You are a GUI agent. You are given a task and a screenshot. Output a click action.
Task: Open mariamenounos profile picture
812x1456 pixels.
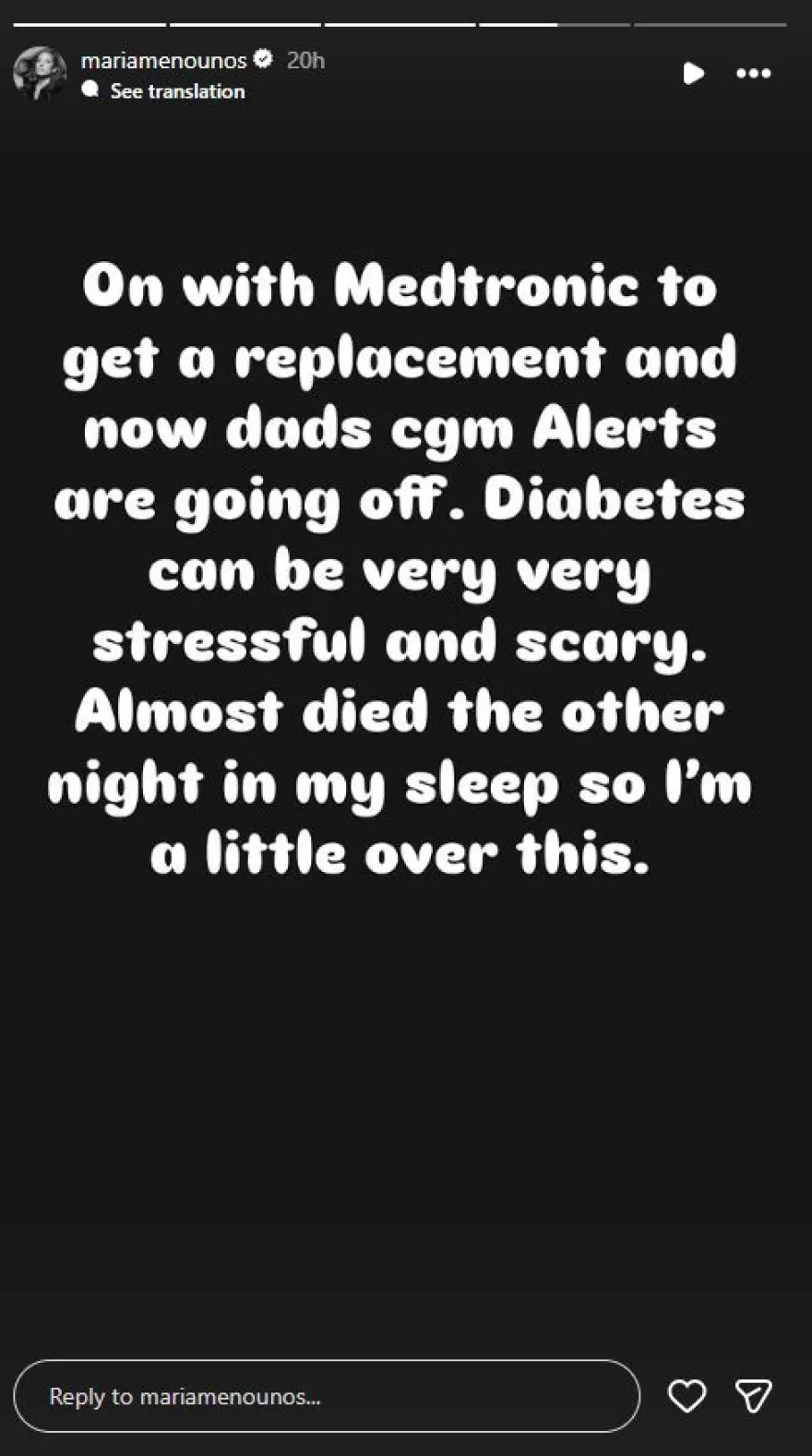(x=41, y=74)
